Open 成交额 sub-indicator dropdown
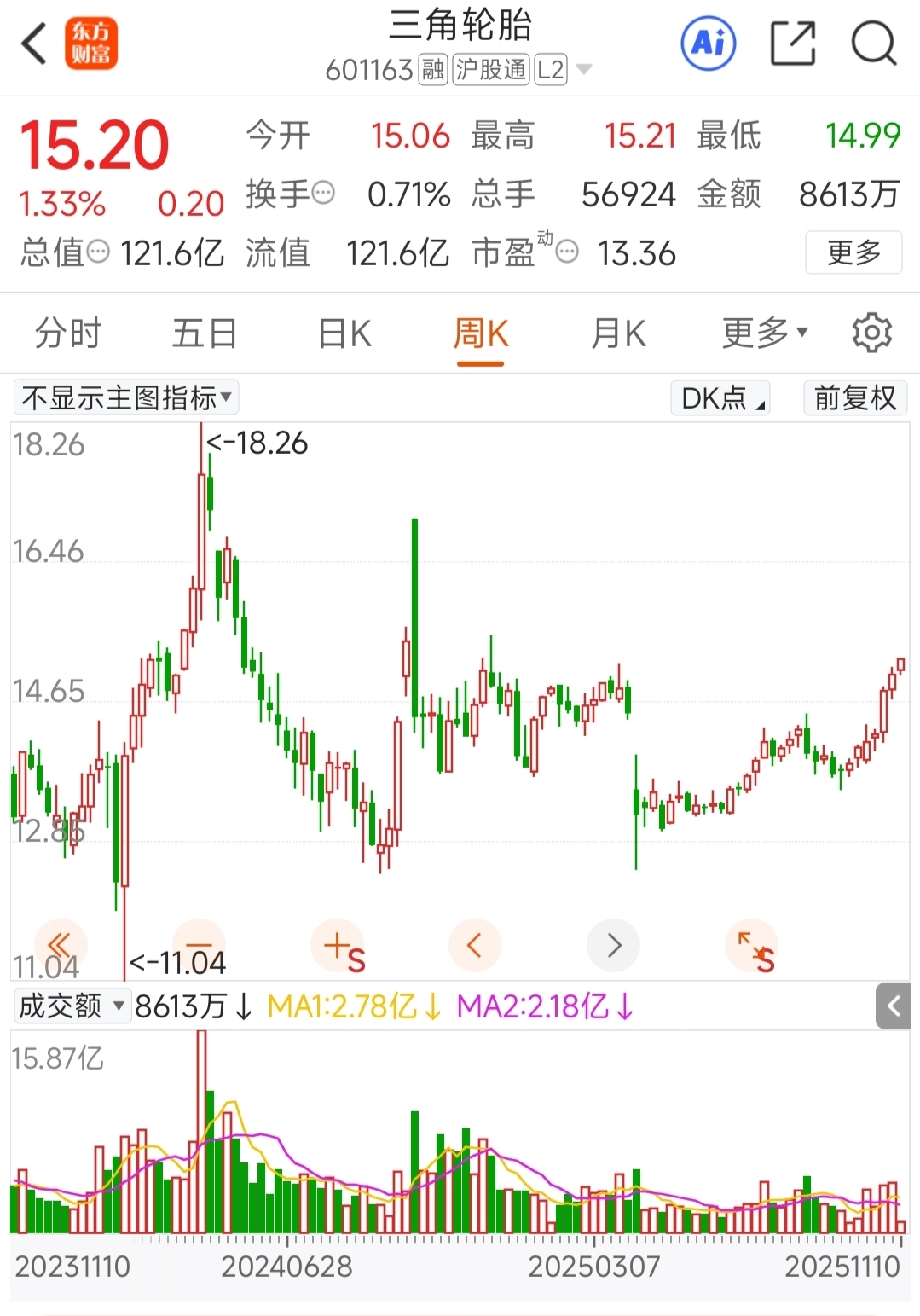 (x=72, y=1006)
